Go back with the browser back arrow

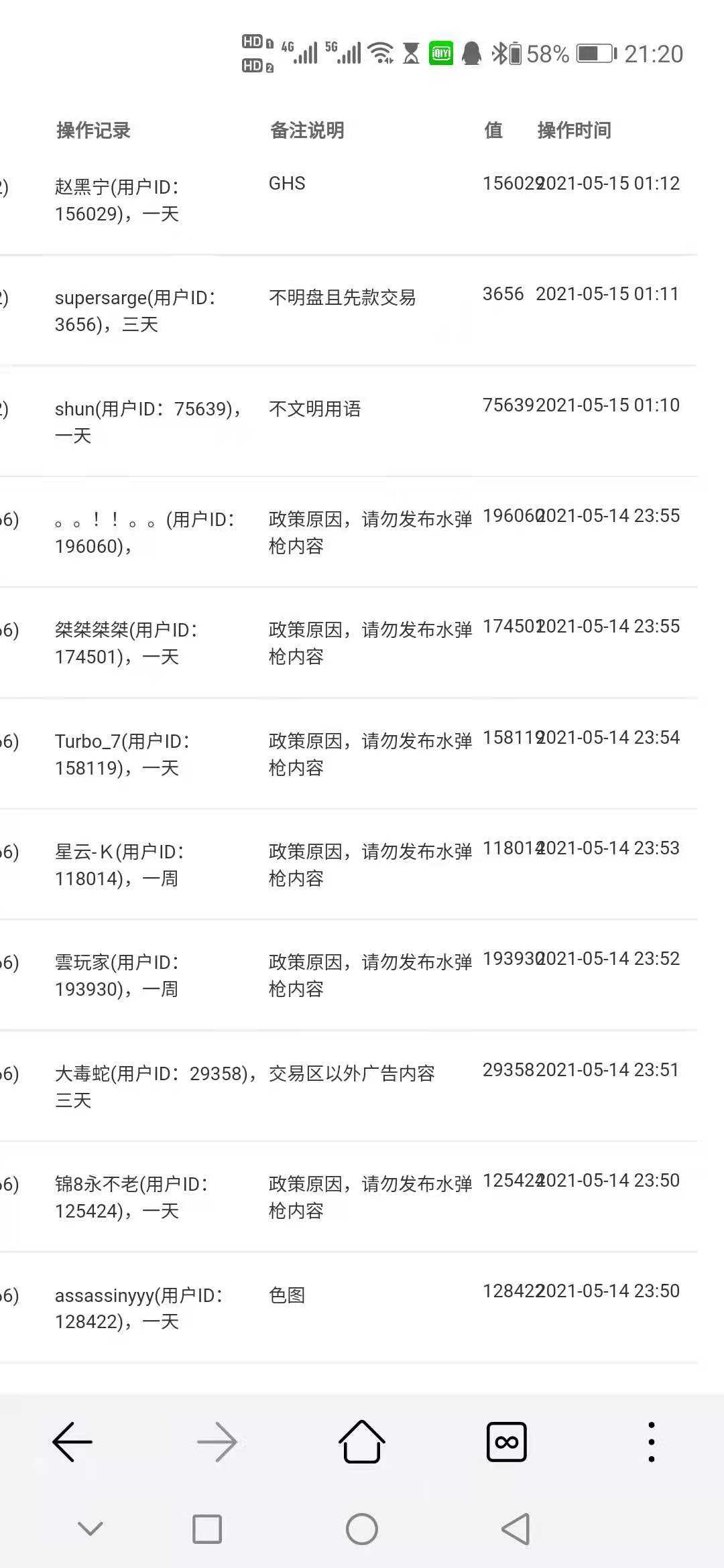[72, 1441]
